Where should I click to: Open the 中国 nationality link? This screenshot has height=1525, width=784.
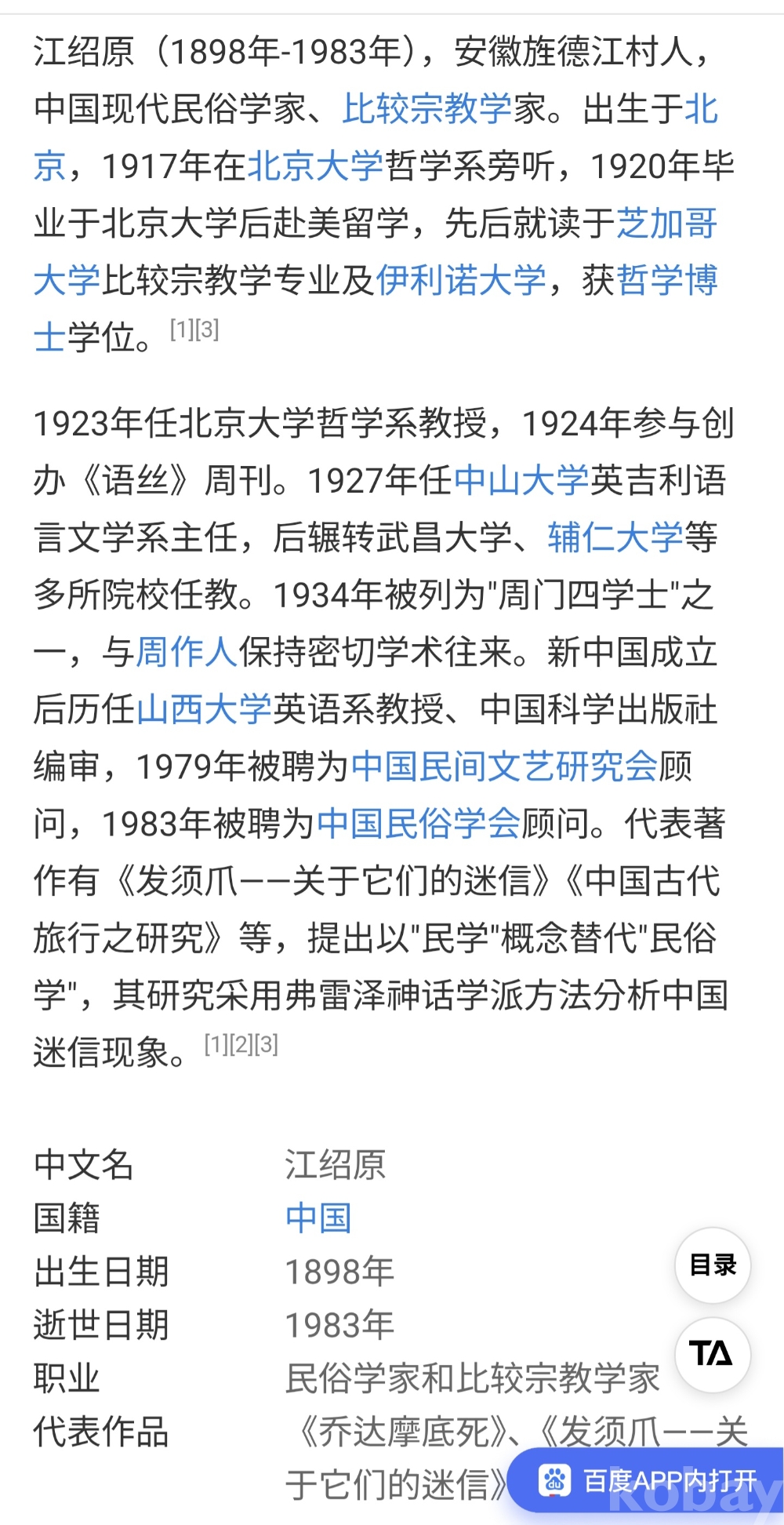coord(318,1218)
